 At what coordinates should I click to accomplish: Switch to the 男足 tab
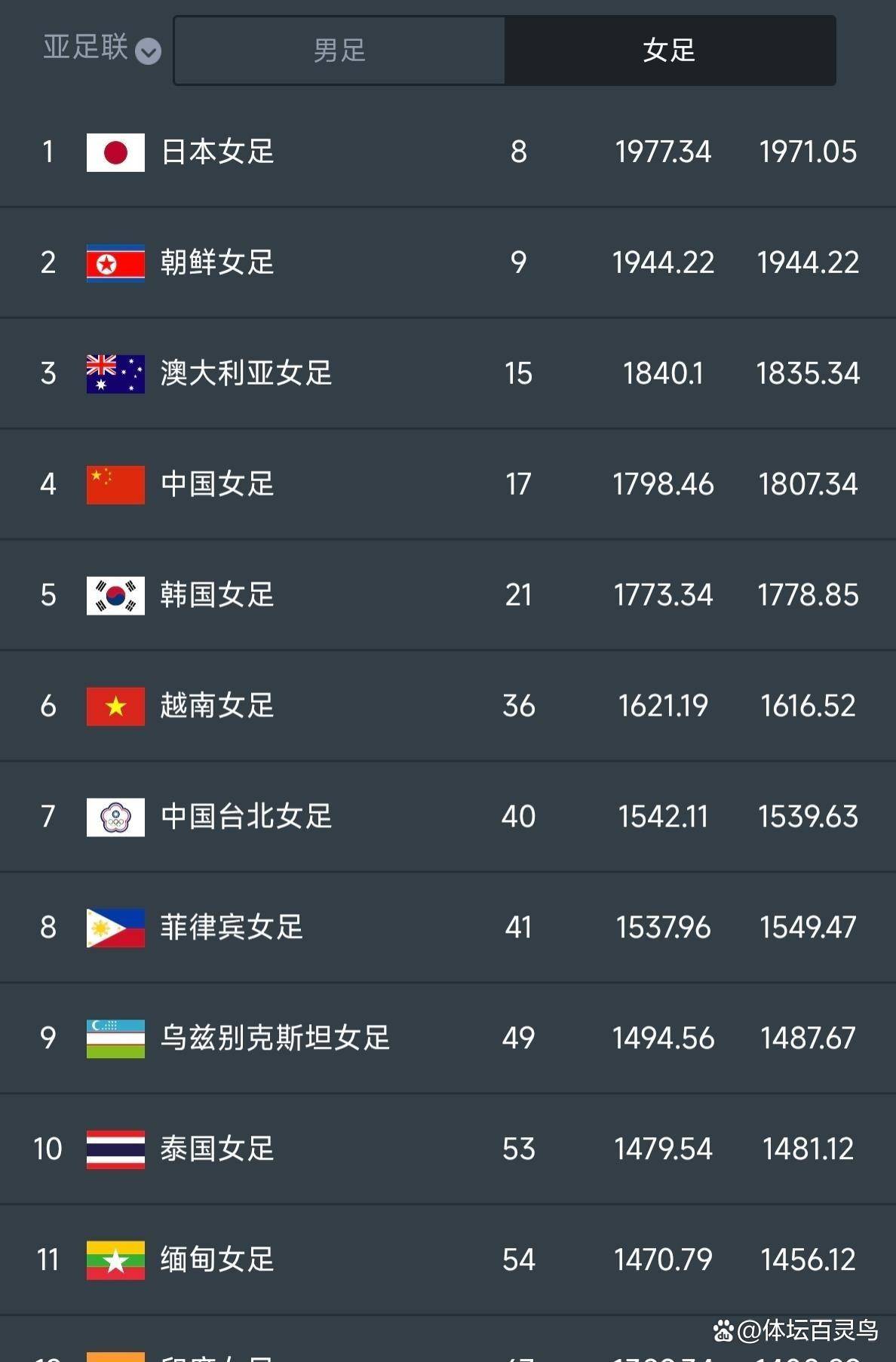(339, 51)
